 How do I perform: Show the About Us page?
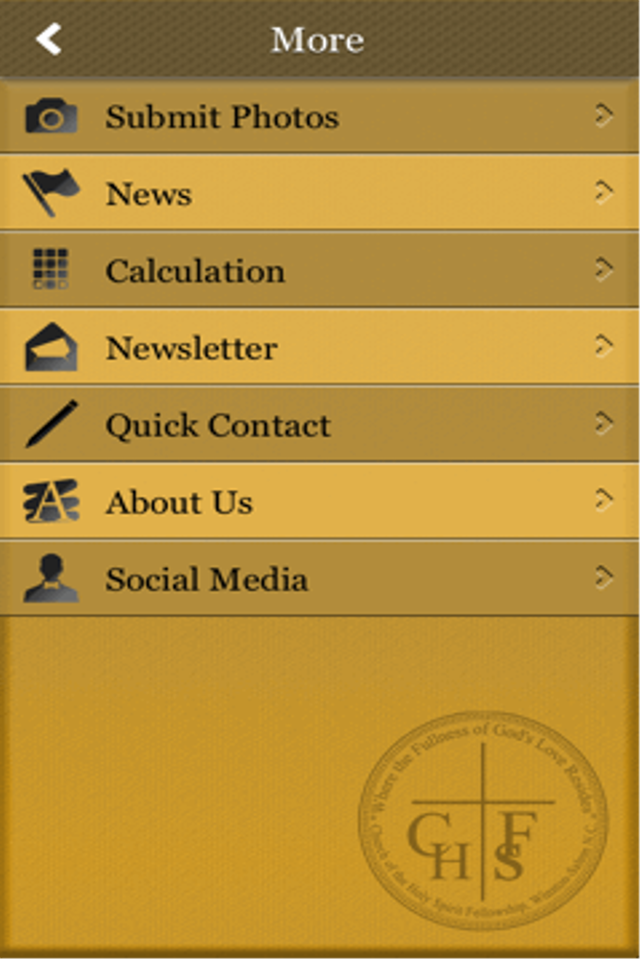(x=320, y=501)
